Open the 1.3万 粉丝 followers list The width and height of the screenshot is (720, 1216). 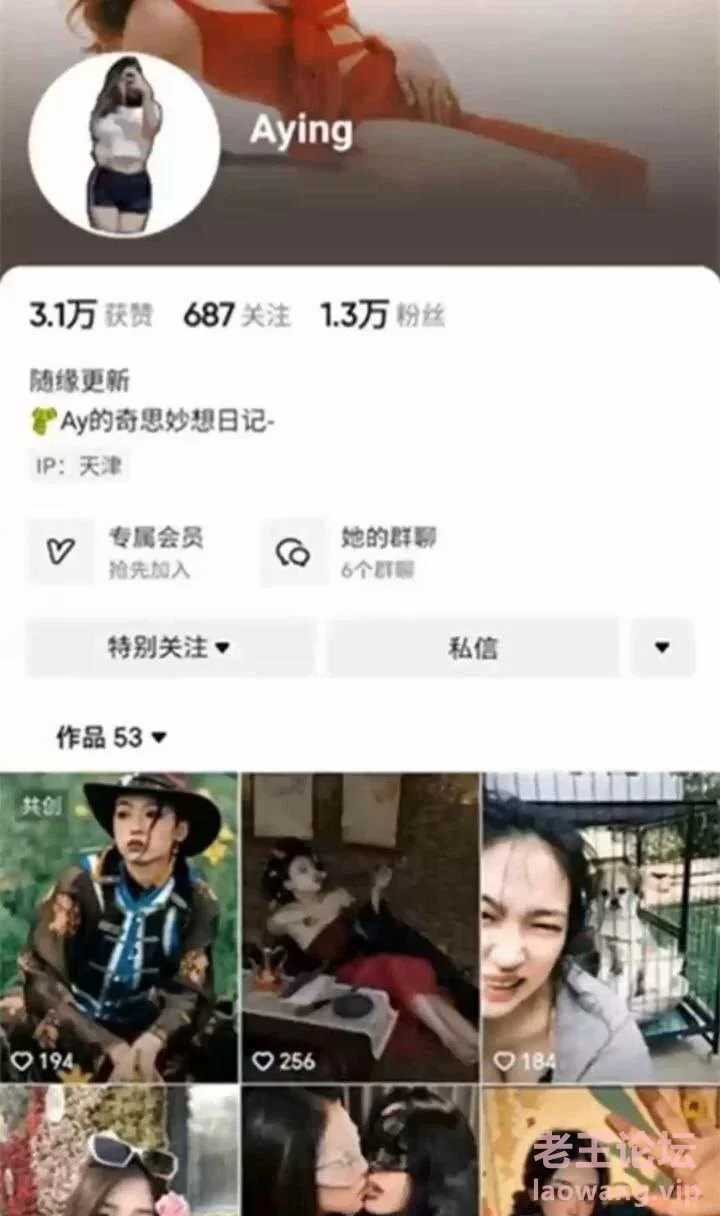[x=382, y=316]
